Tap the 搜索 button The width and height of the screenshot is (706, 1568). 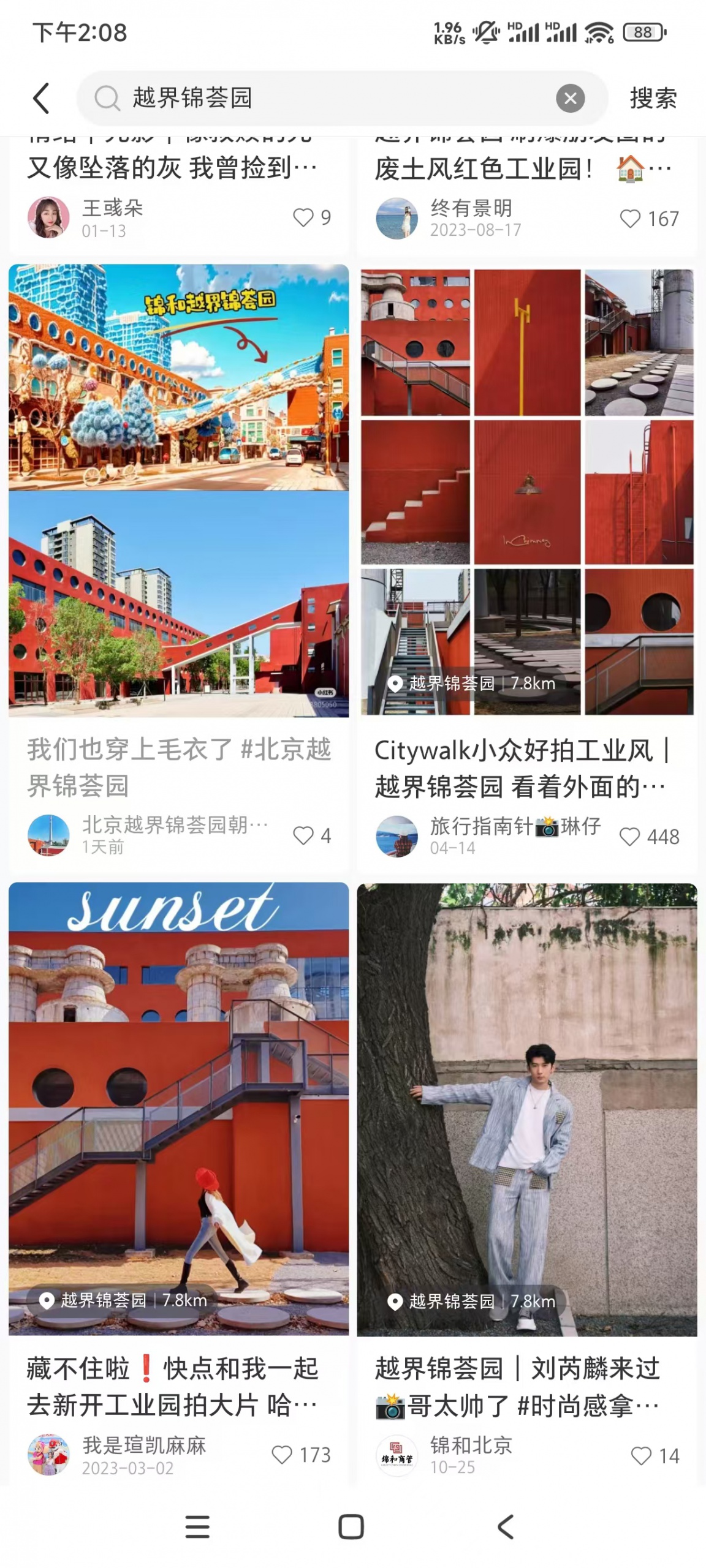pyautogui.click(x=653, y=98)
